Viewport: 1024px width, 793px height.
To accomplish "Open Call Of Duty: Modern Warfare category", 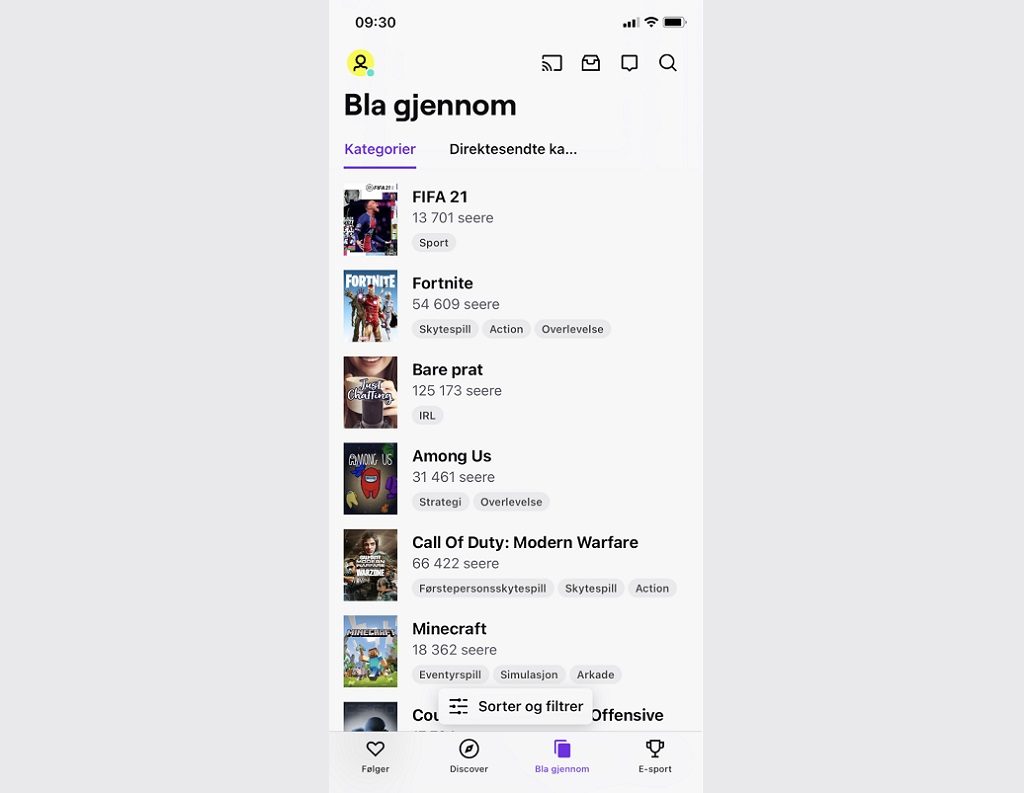I will coord(524,542).
